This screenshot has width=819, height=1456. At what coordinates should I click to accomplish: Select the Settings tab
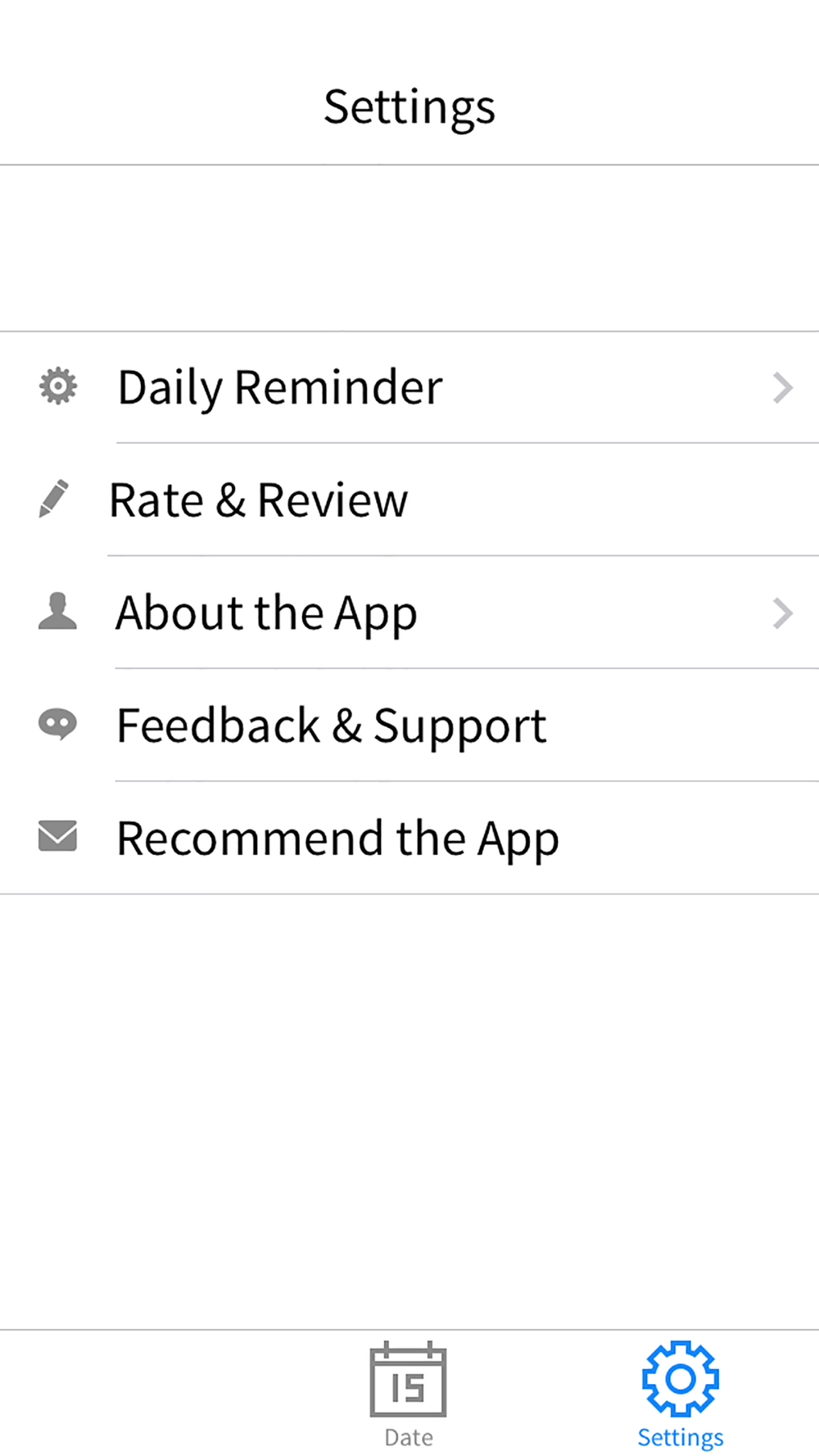[x=680, y=1395]
